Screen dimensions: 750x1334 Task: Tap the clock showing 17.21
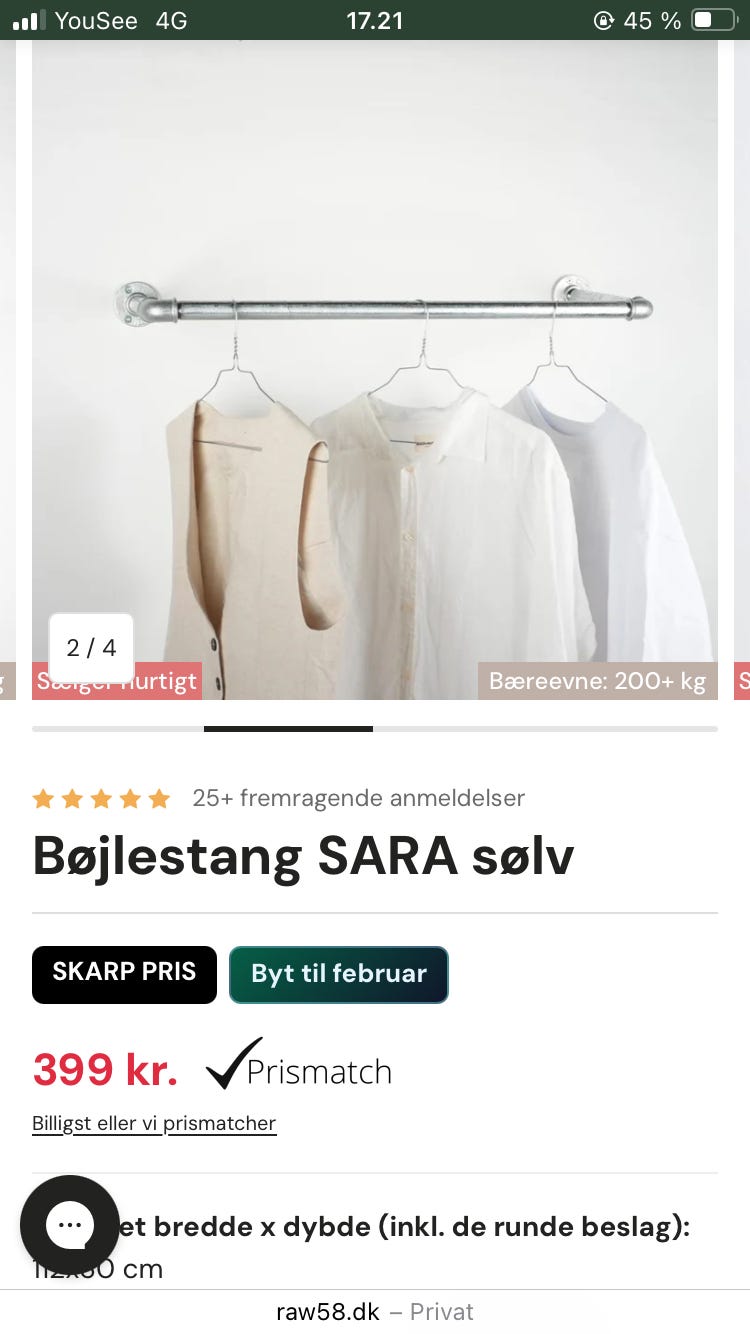(375, 20)
